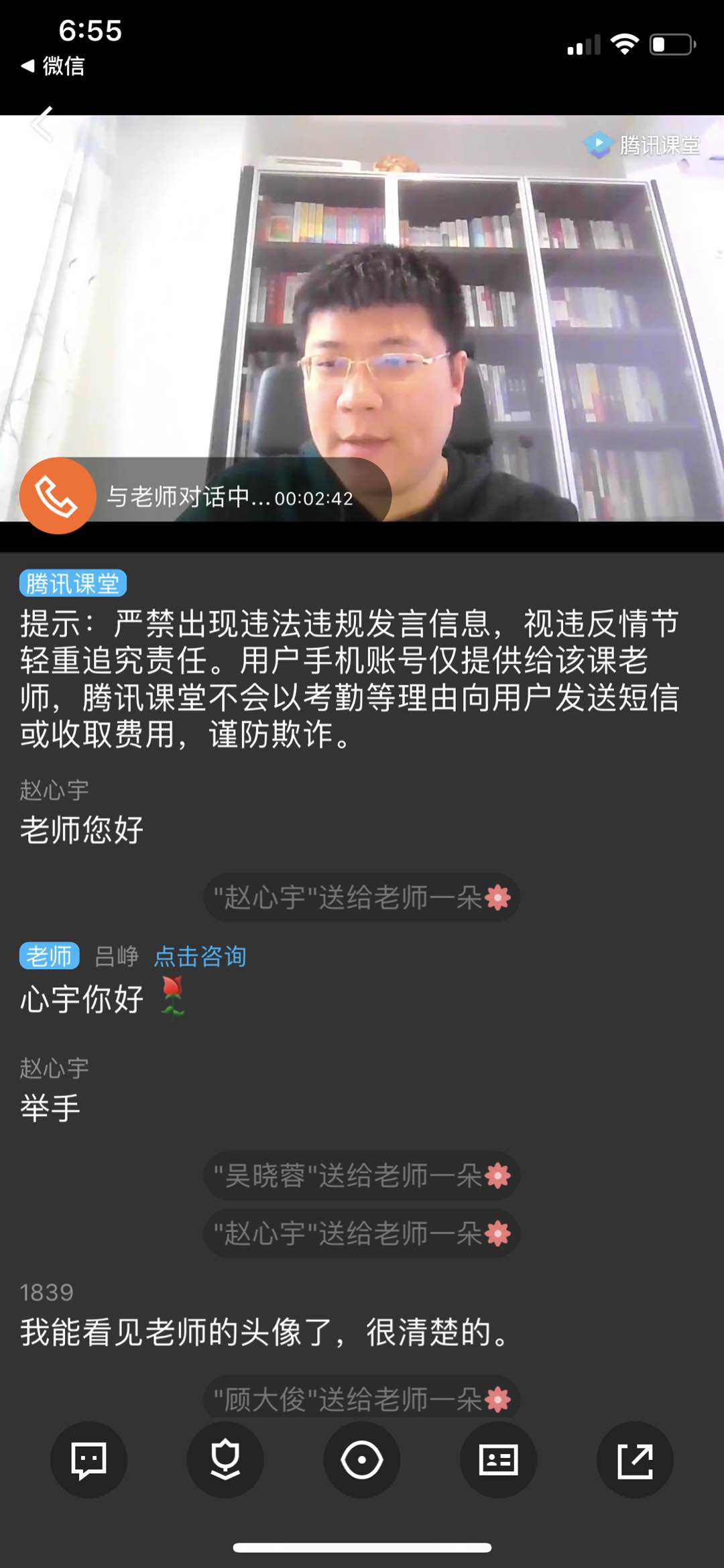Image resolution: width=724 pixels, height=1568 pixels.
Task: Open the chat message input icon
Action: [x=88, y=1459]
